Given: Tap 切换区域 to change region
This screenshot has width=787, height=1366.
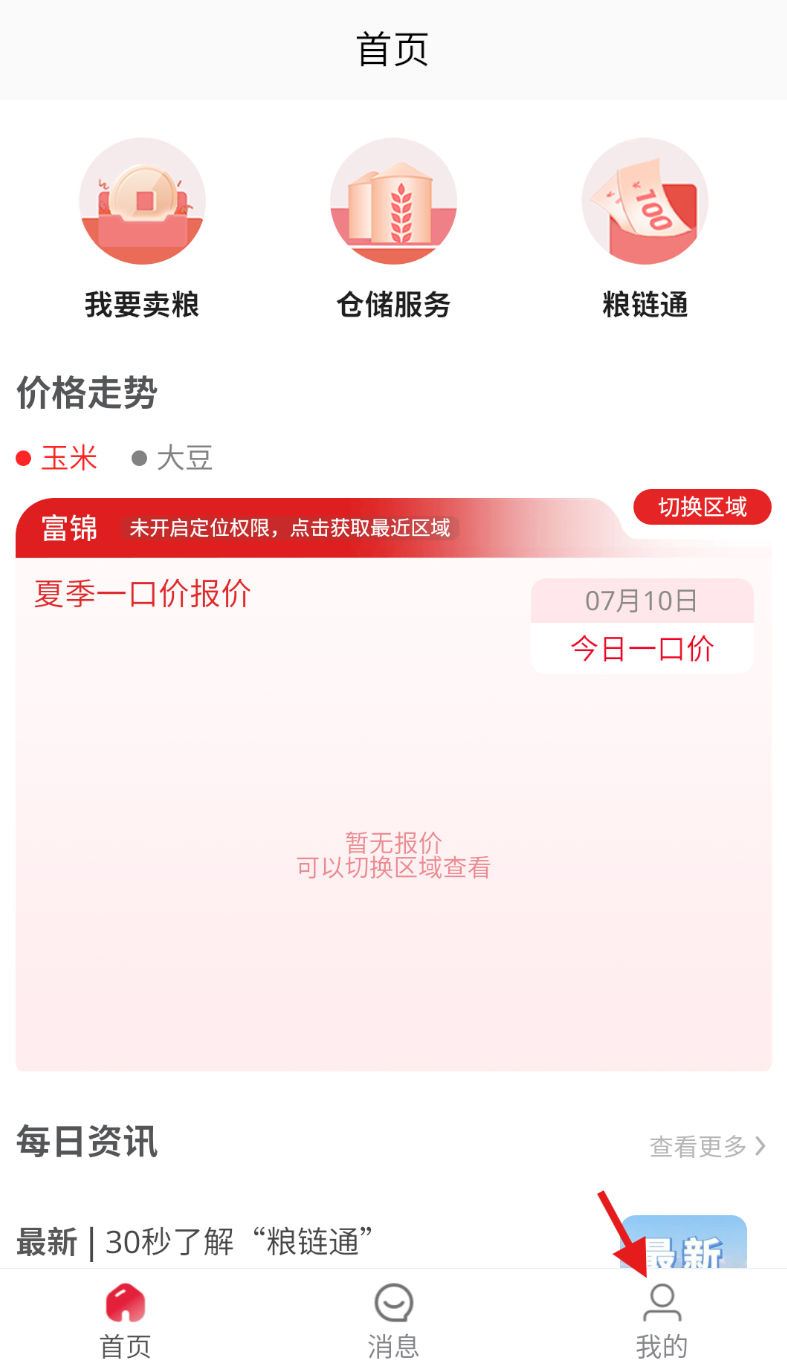Looking at the screenshot, I should (x=702, y=507).
